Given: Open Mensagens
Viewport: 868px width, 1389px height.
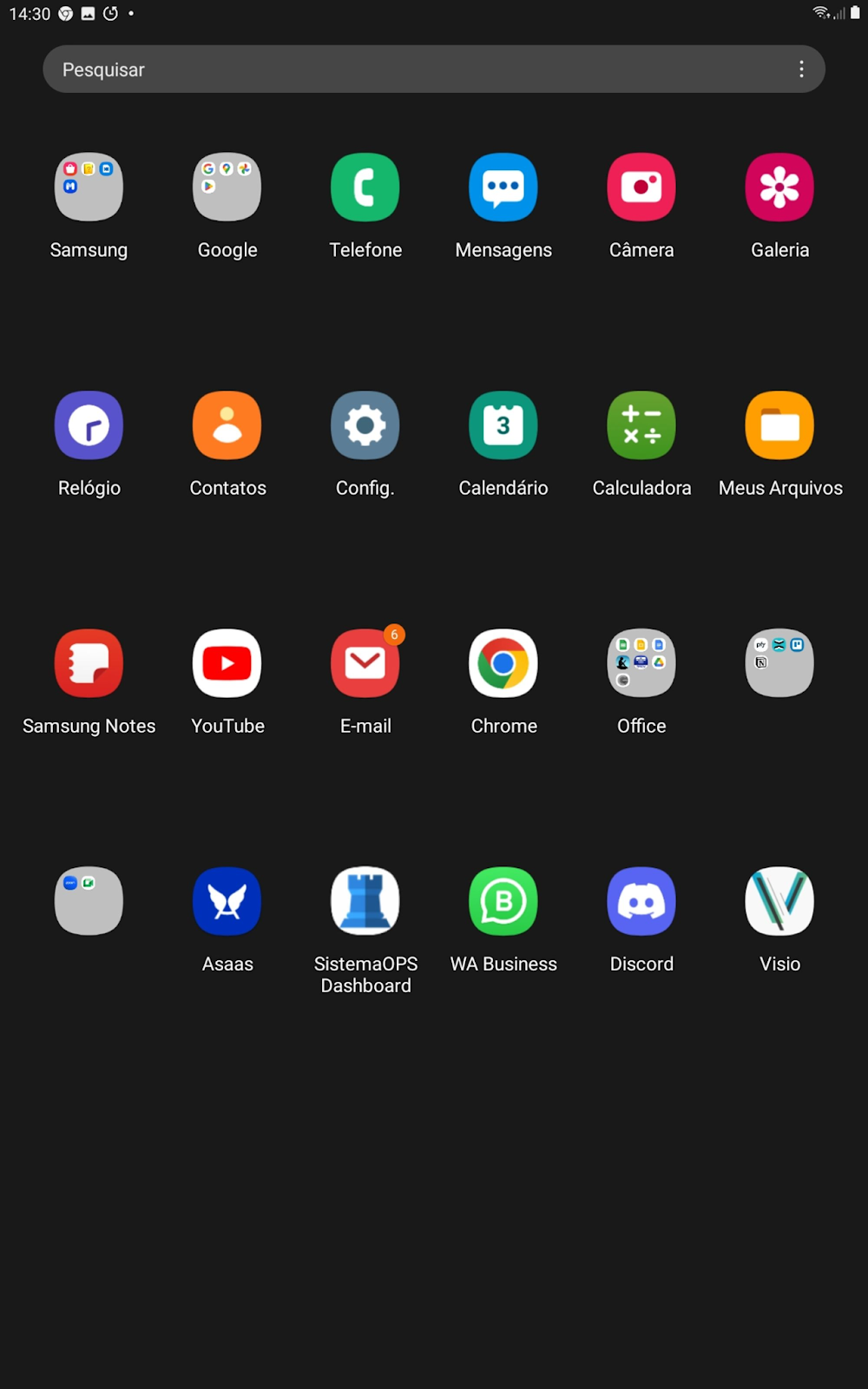Looking at the screenshot, I should 503,188.
